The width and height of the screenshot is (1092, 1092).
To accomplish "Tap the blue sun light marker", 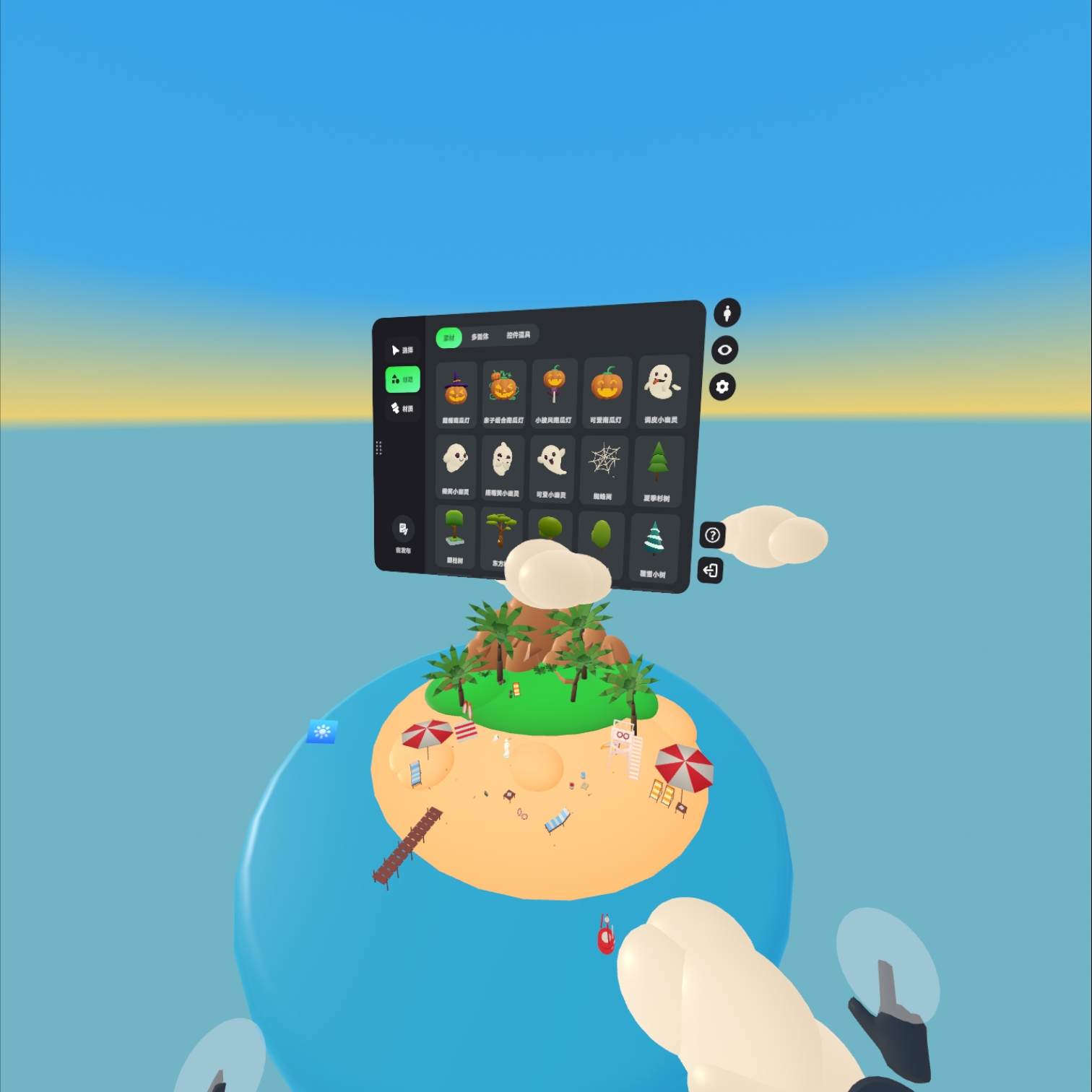I will [322, 732].
